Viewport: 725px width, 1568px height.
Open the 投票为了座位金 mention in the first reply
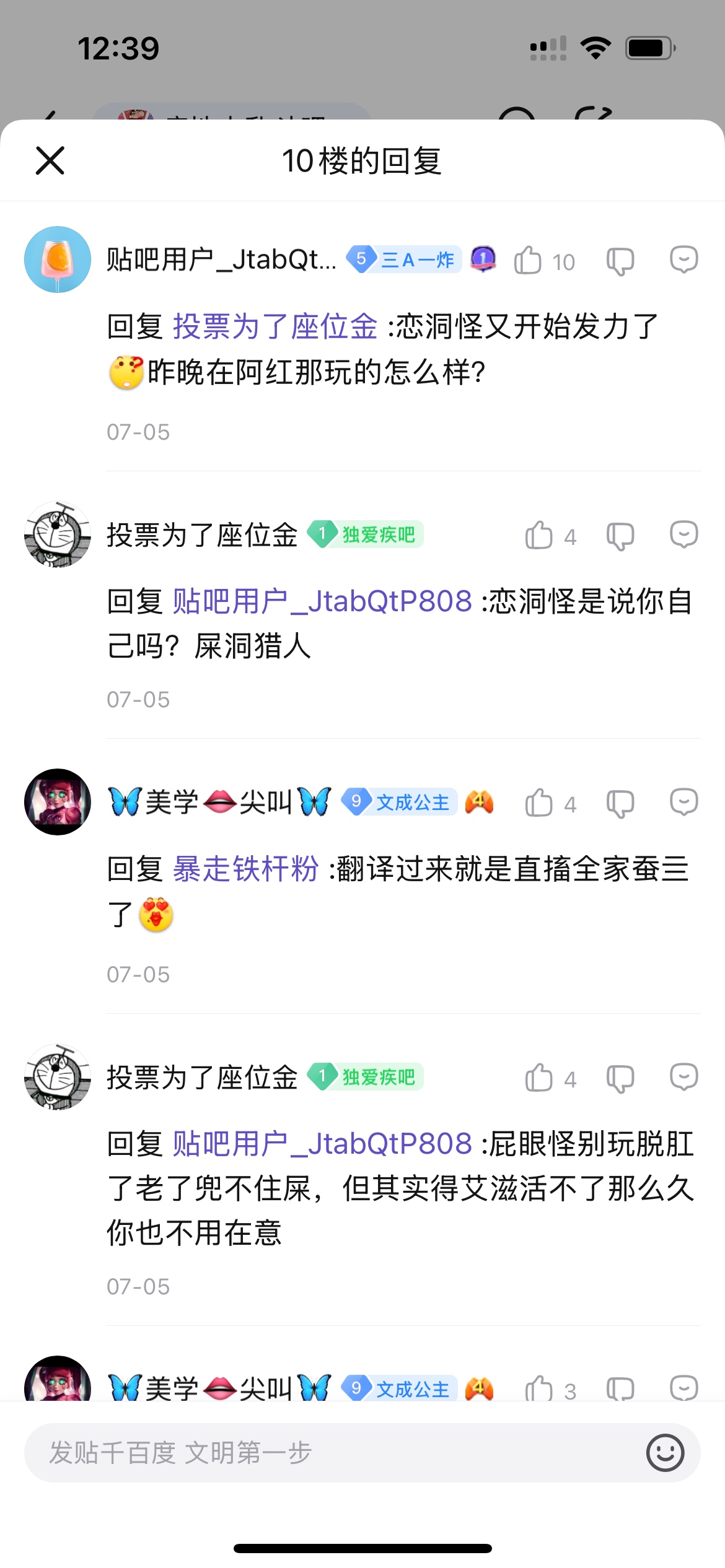click(x=275, y=326)
